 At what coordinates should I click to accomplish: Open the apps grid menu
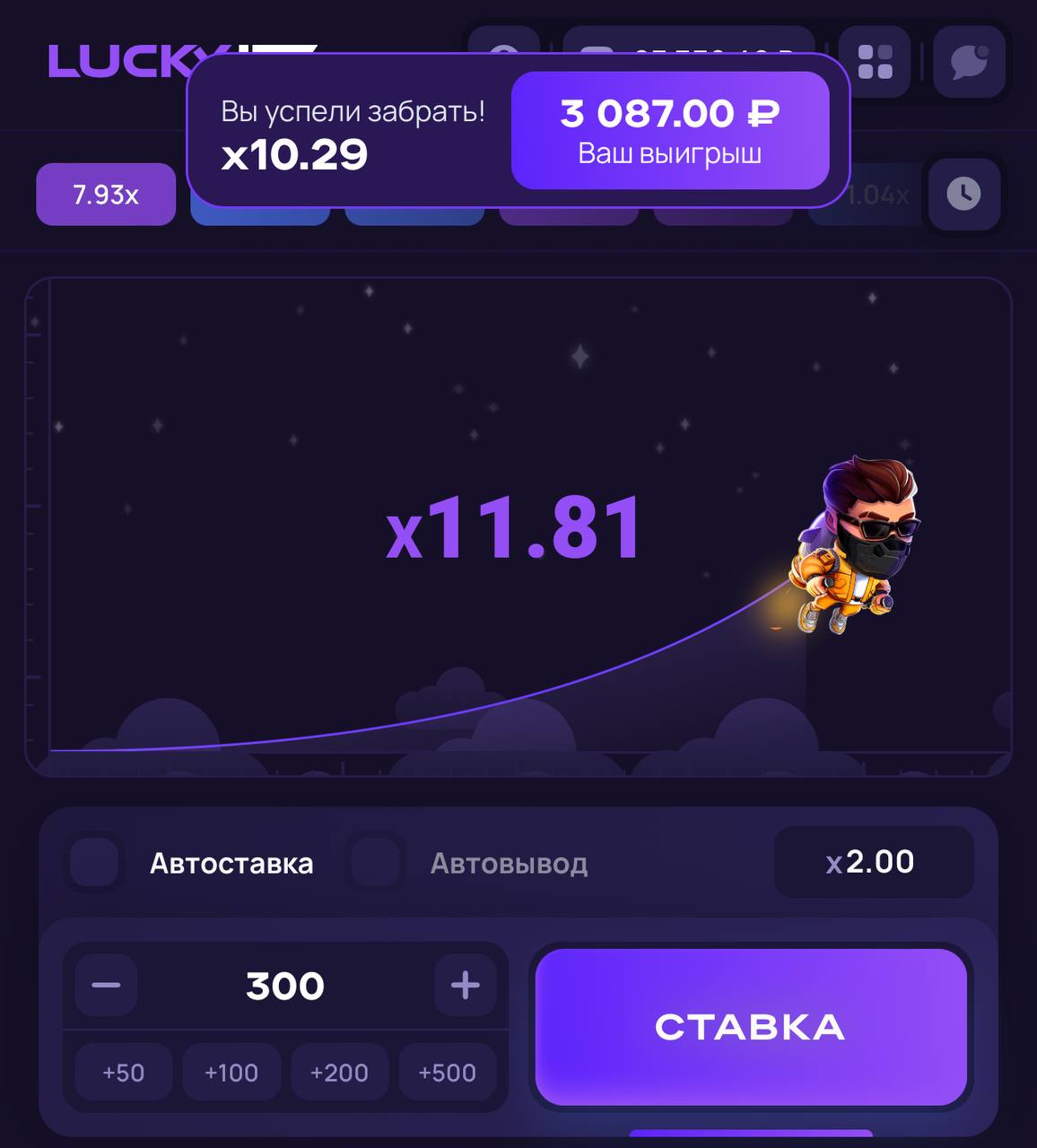tap(875, 62)
